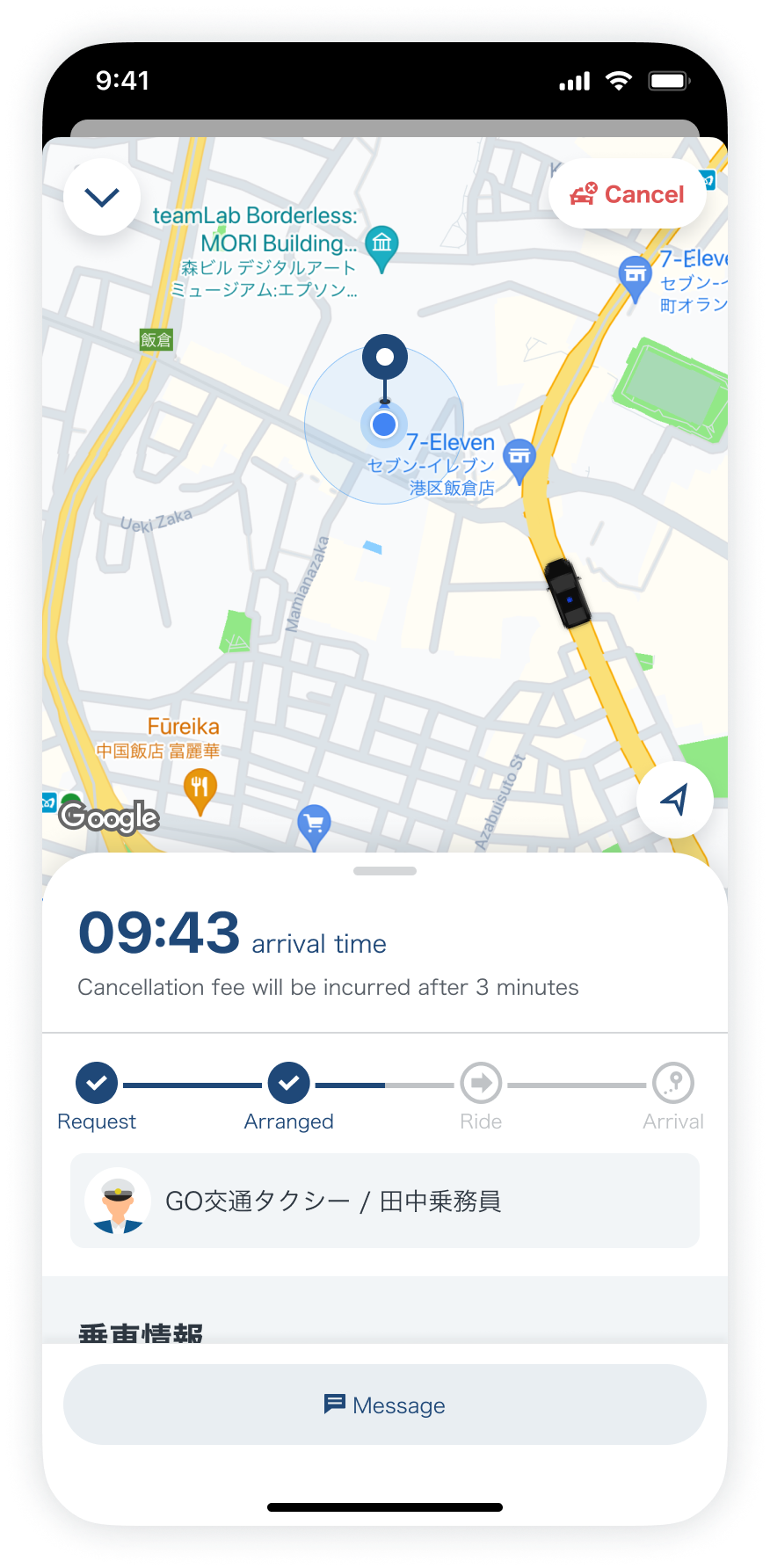Tap the taxi car on the map
The height and width of the screenshot is (1568, 770).
(x=567, y=592)
